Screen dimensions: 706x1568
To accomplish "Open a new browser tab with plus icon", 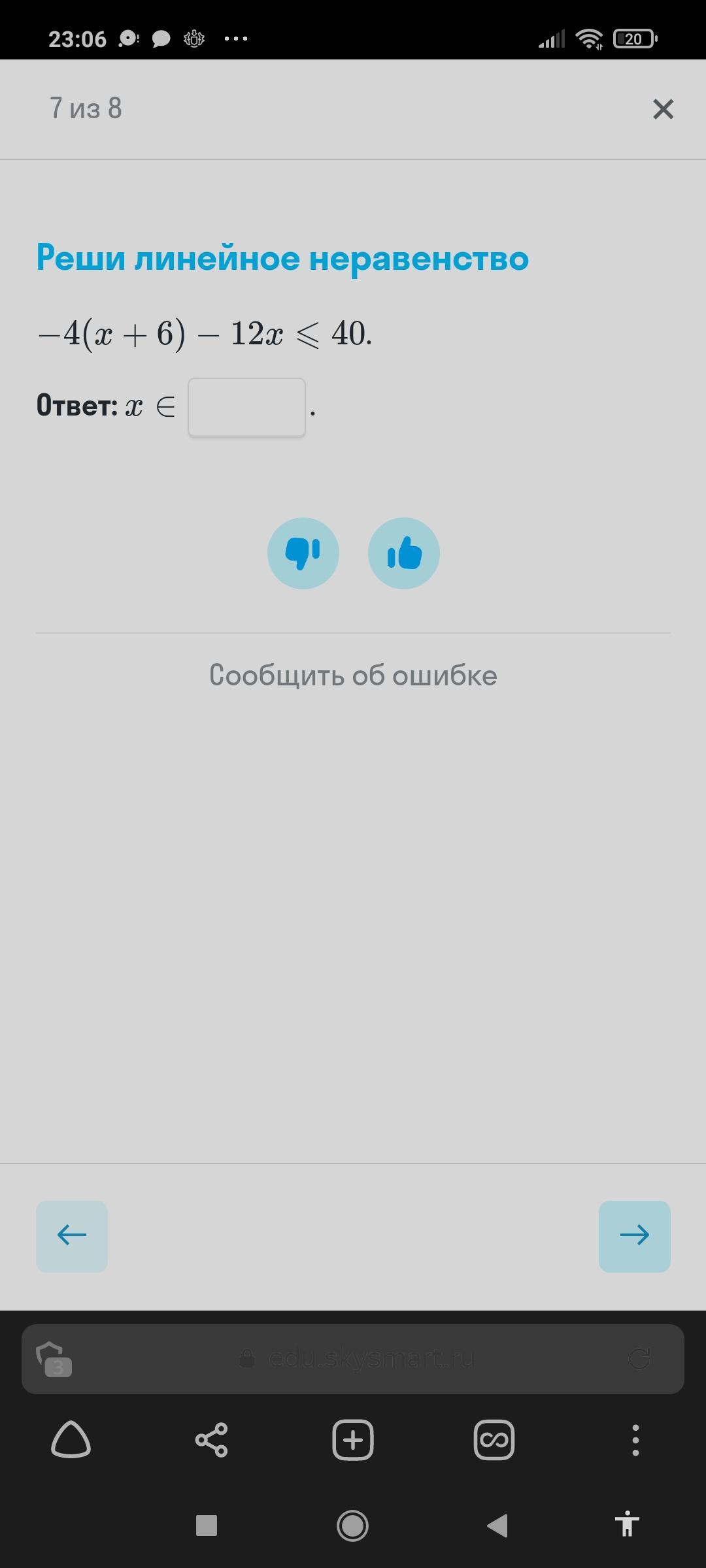I will tap(353, 1440).
